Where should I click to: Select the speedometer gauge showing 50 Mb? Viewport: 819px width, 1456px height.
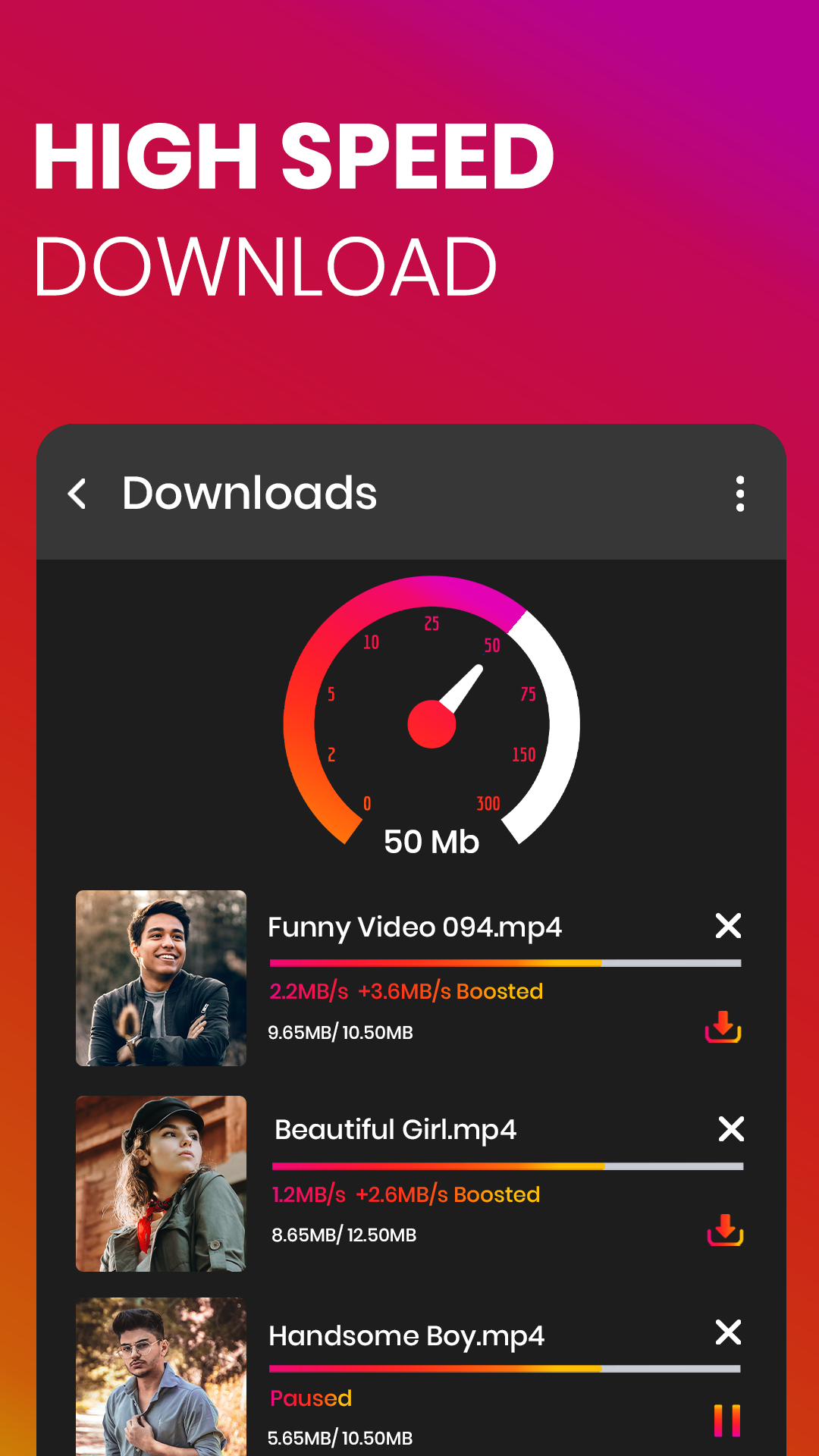pyautogui.click(x=431, y=720)
